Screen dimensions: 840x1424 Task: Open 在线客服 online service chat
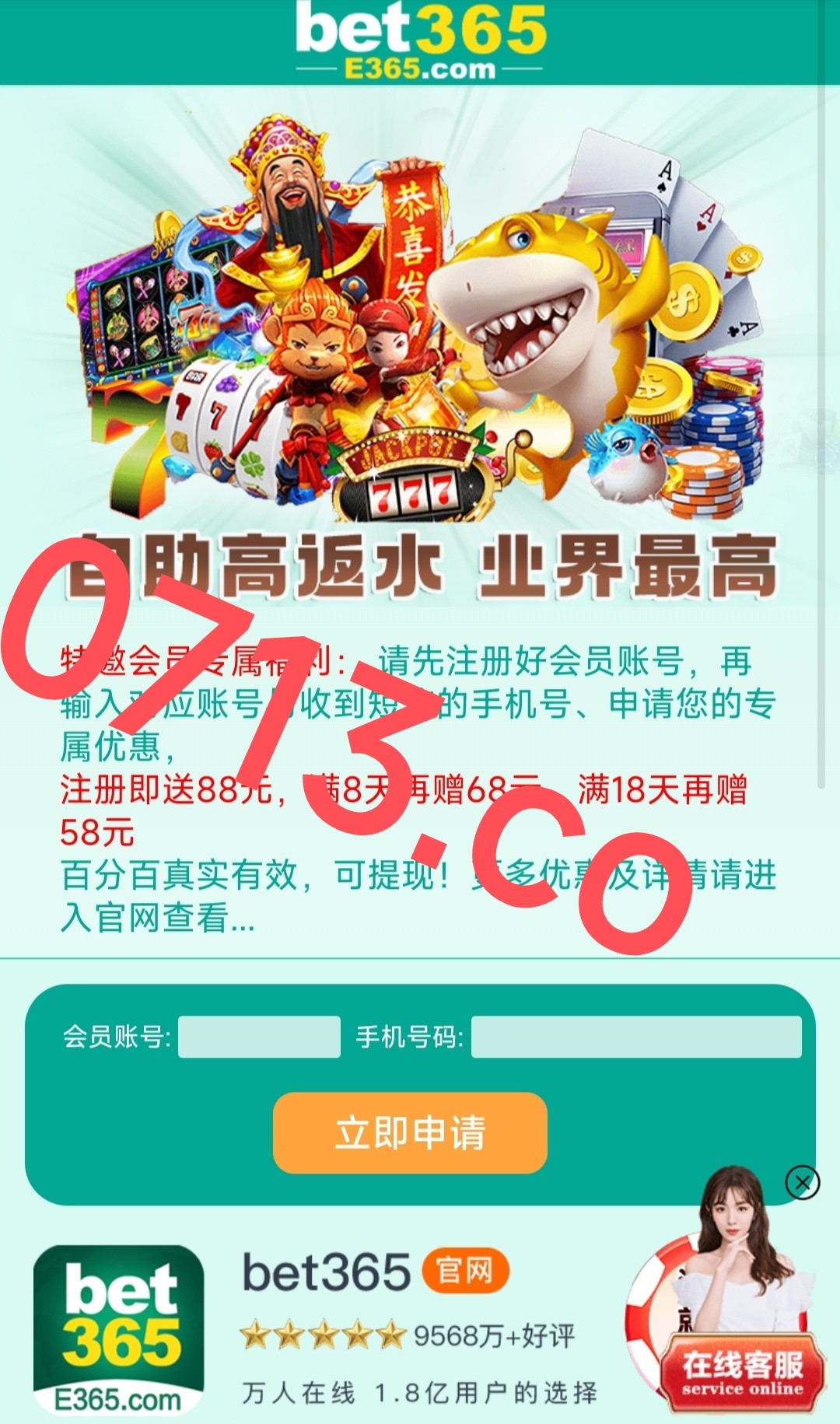click(x=741, y=1372)
